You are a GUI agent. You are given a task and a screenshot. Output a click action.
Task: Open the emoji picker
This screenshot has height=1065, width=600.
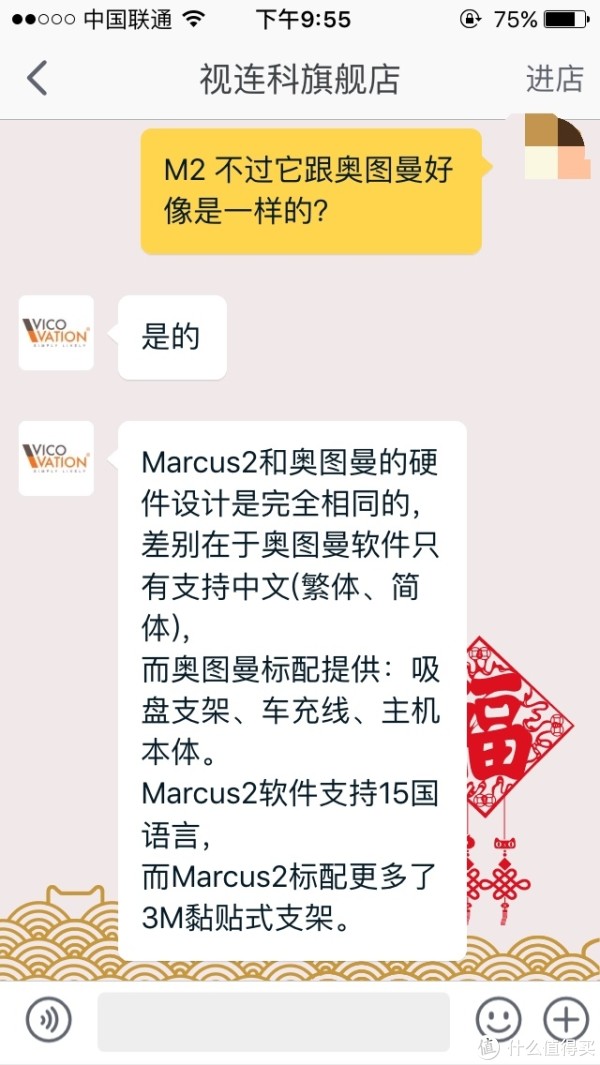pos(497,1020)
